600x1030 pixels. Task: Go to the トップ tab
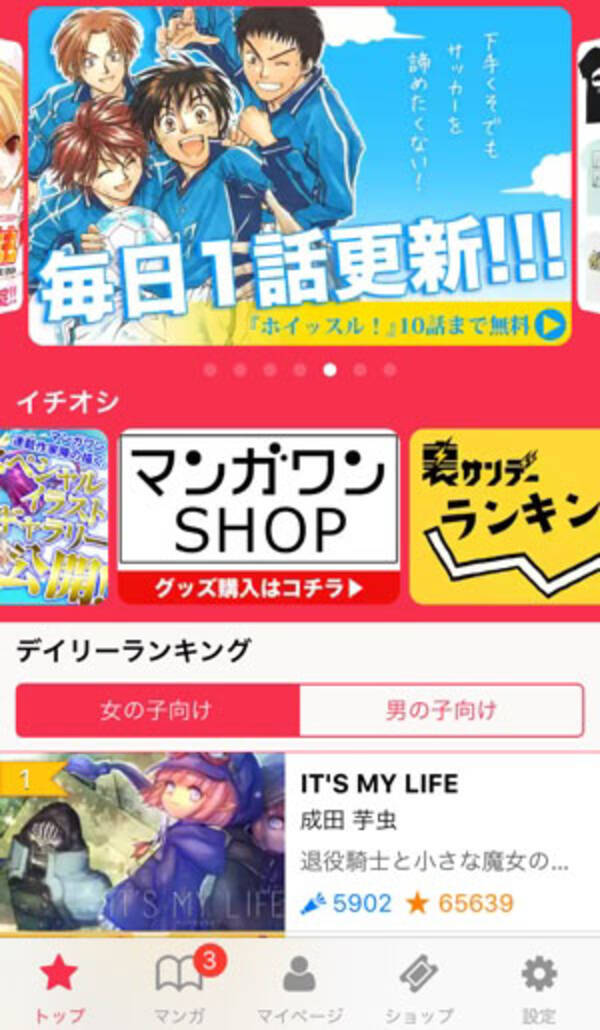pyautogui.click(x=59, y=985)
